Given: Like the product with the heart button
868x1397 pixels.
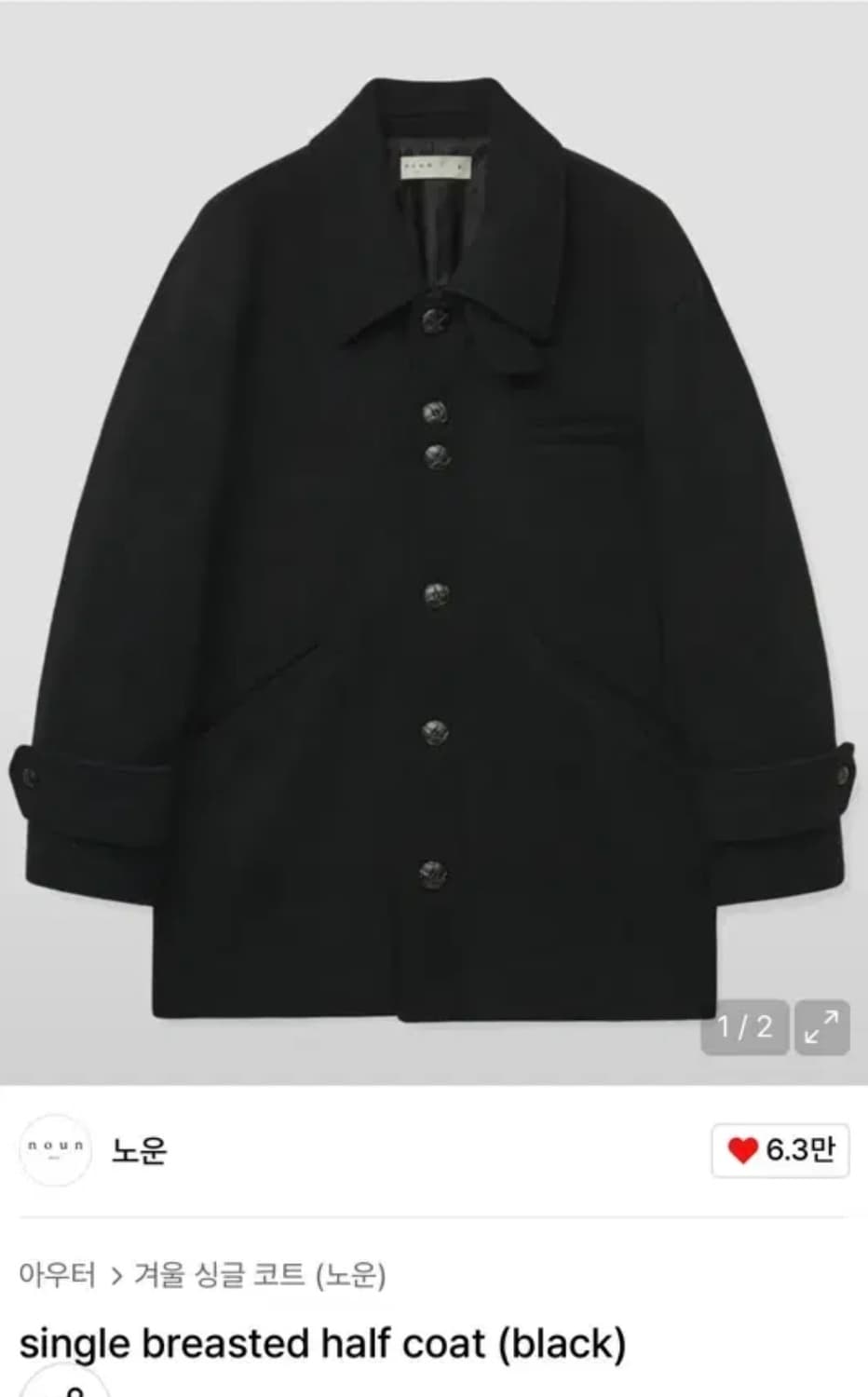Looking at the screenshot, I should tap(780, 1150).
